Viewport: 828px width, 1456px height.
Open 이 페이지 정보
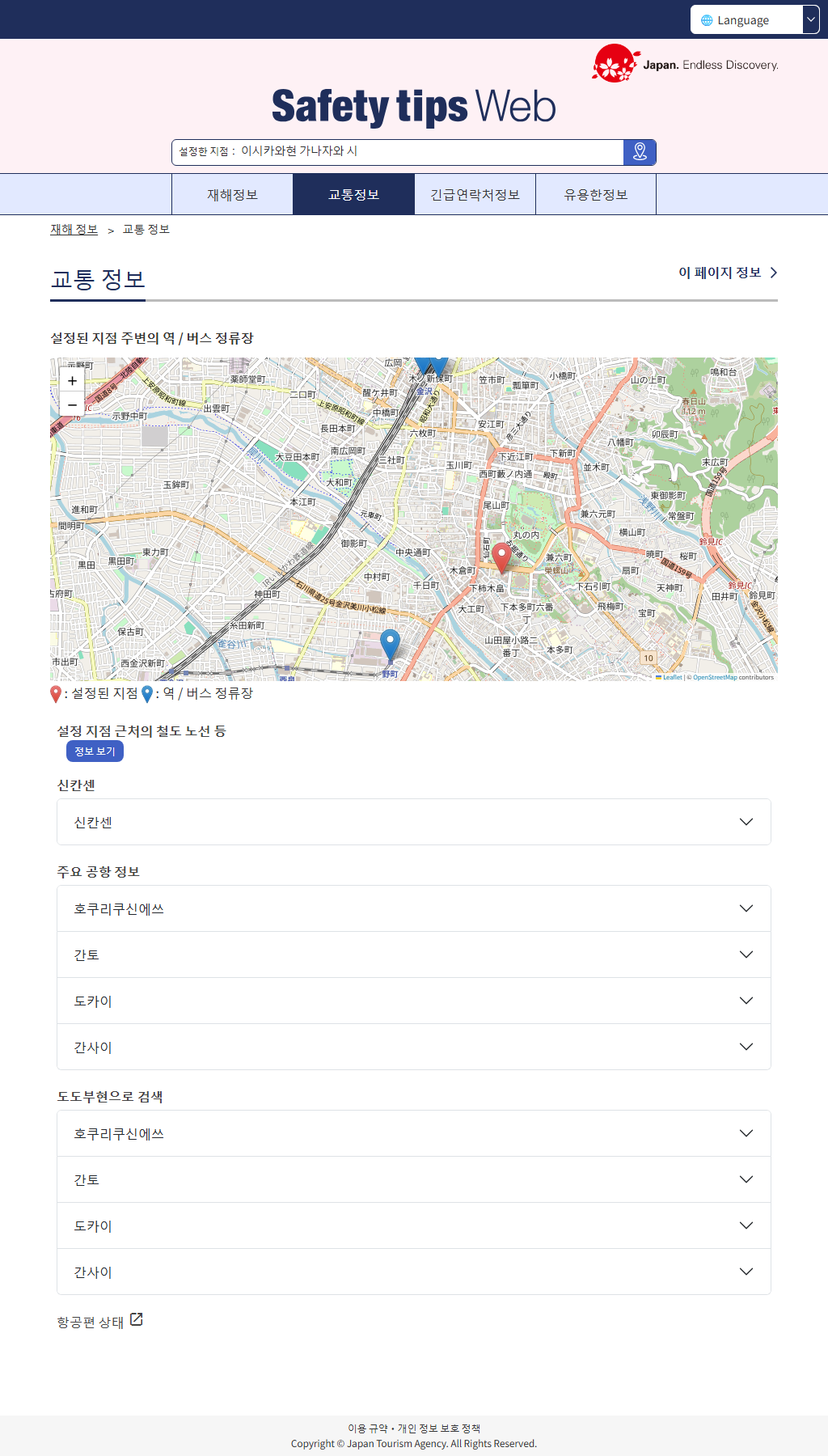[x=727, y=273]
